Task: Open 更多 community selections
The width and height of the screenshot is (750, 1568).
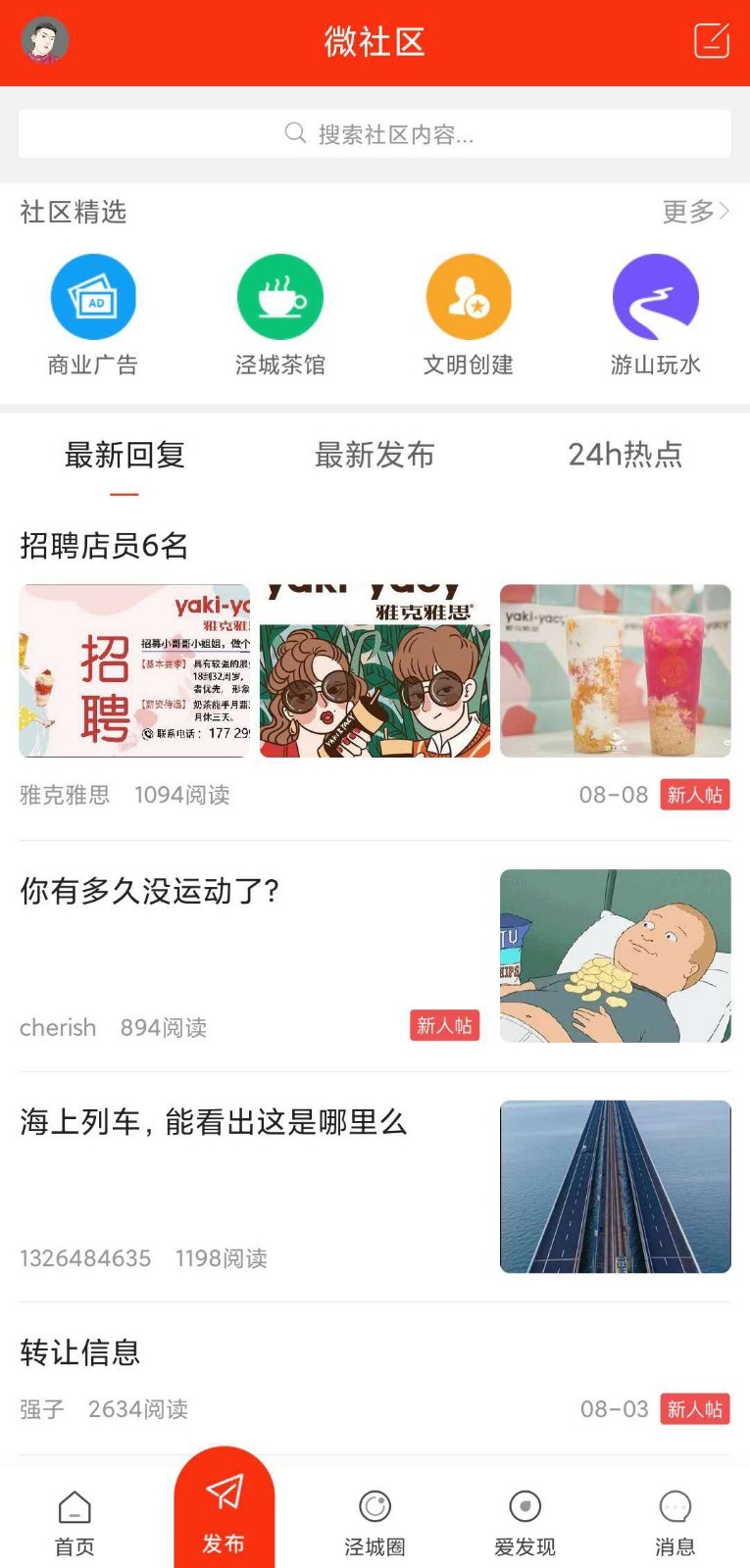Action: click(x=695, y=212)
